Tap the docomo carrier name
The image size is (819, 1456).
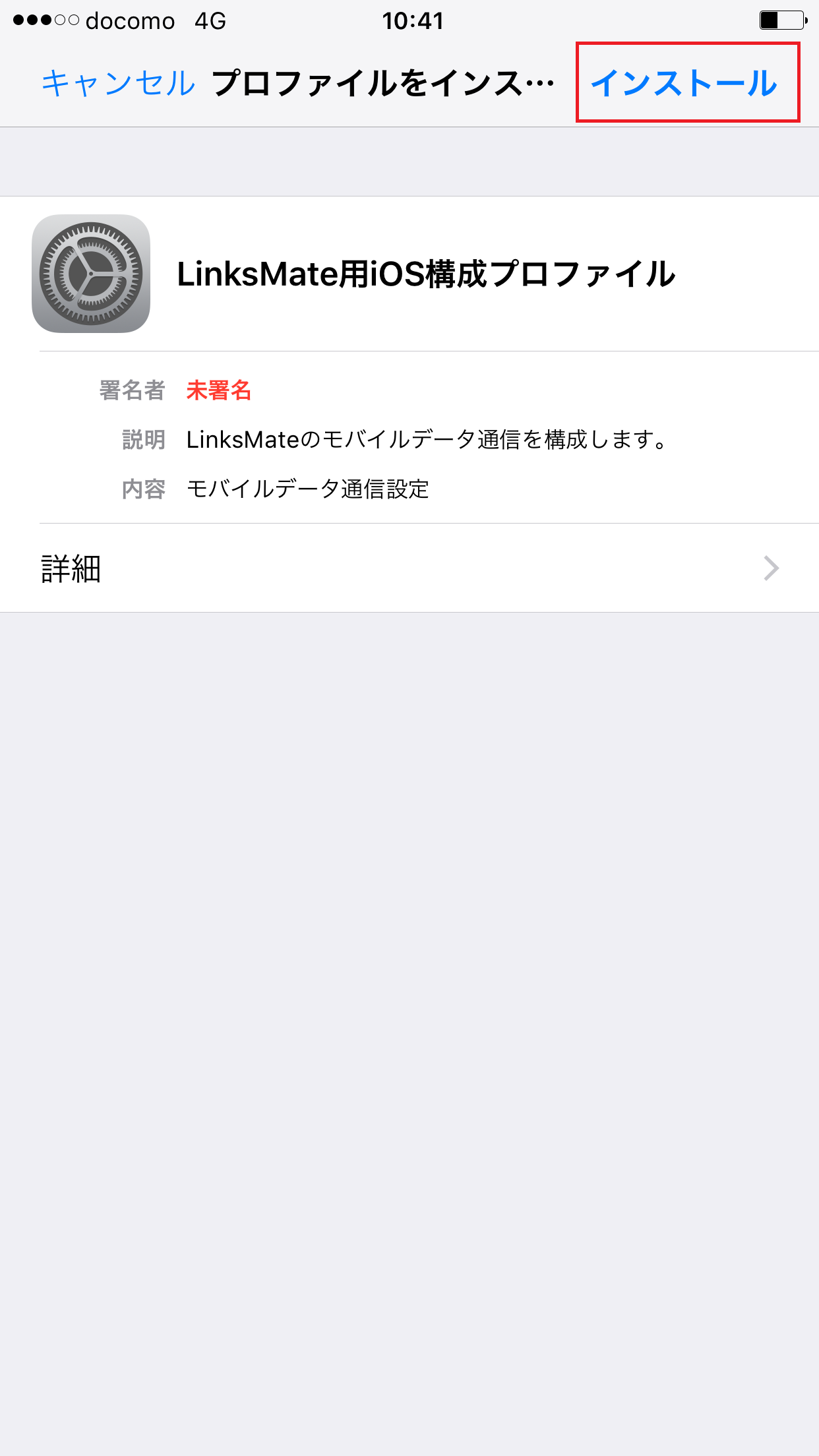tap(129, 21)
